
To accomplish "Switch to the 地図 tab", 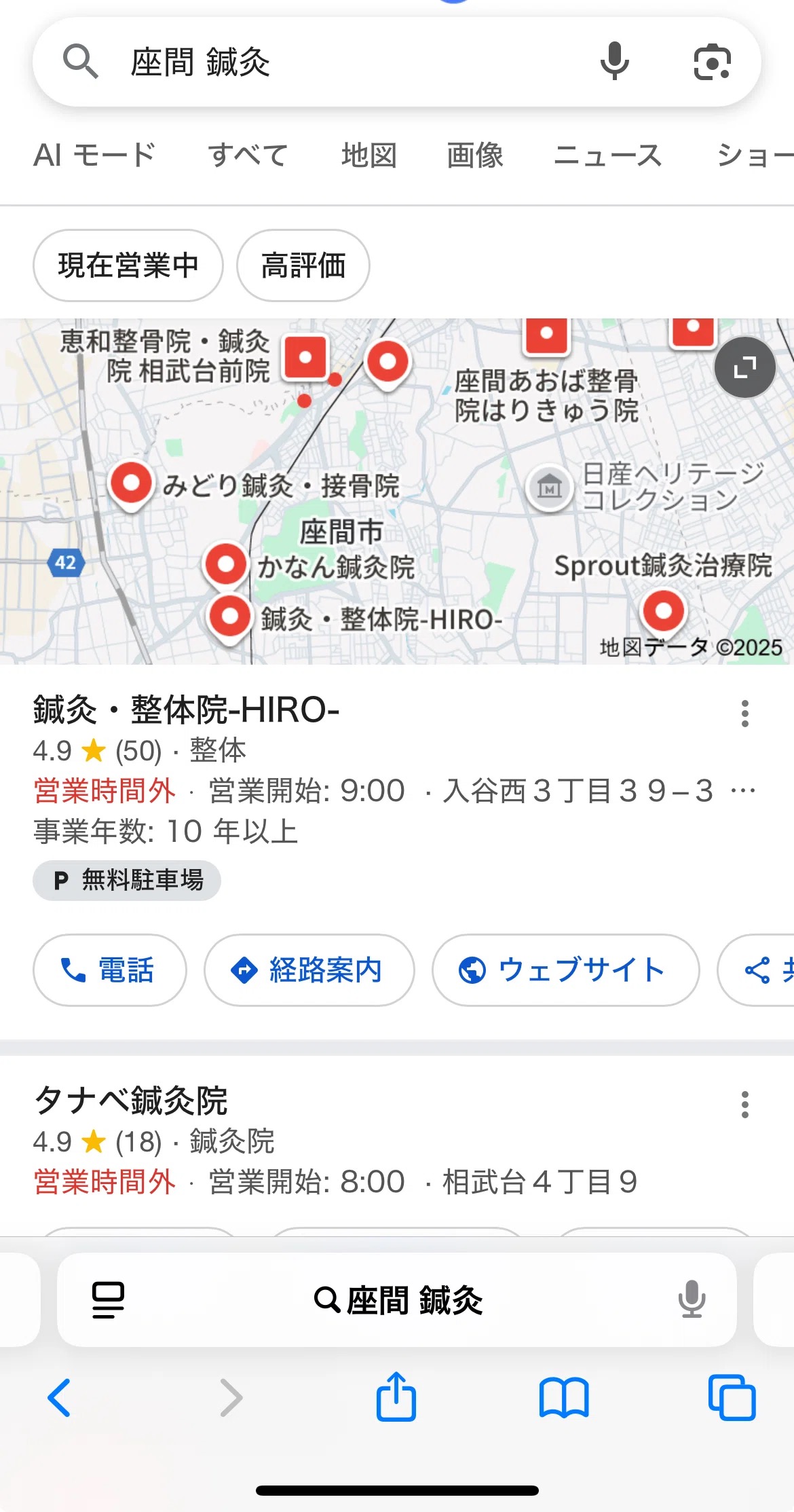I will tap(368, 155).
